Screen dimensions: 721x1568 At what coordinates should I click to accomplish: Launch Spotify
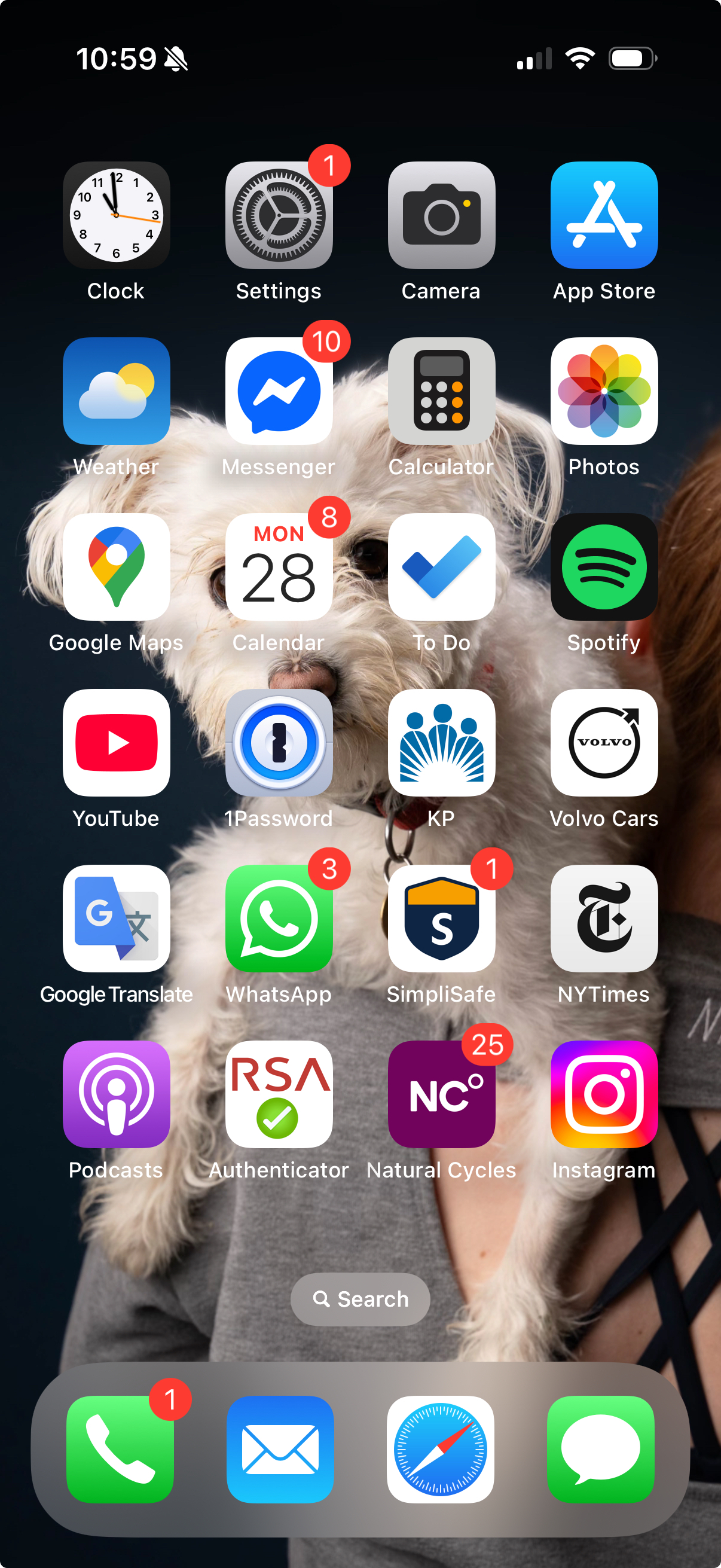tap(604, 567)
